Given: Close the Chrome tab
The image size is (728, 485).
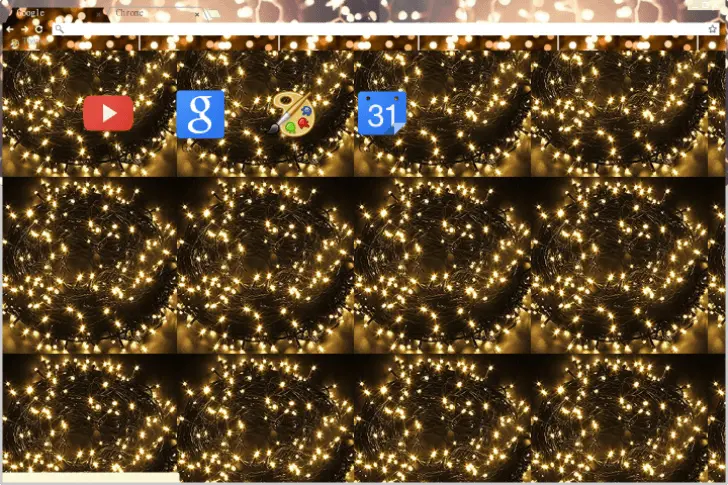Looking at the screenshot, I should 196,14.
